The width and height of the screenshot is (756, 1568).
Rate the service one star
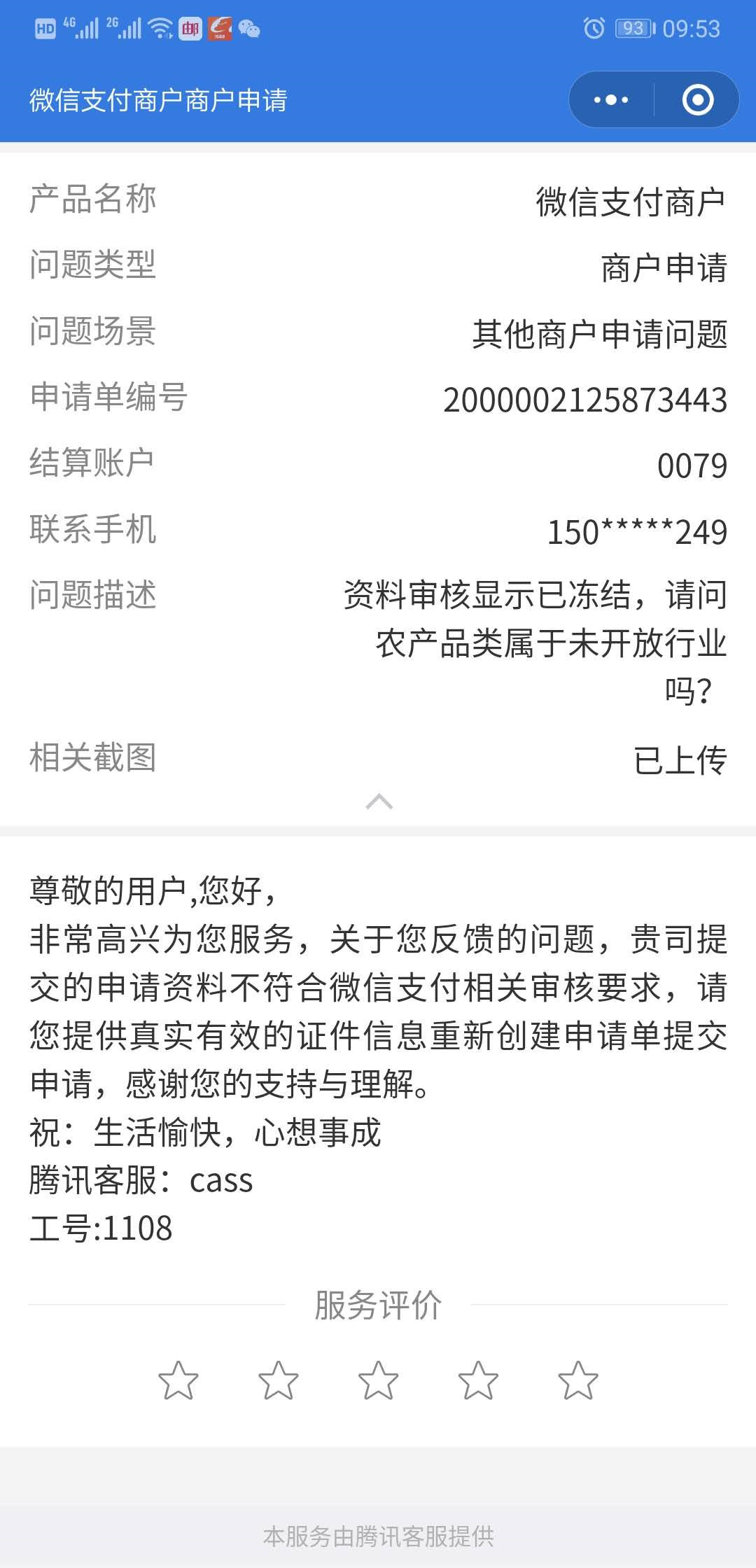click(x=178, y=1380)
